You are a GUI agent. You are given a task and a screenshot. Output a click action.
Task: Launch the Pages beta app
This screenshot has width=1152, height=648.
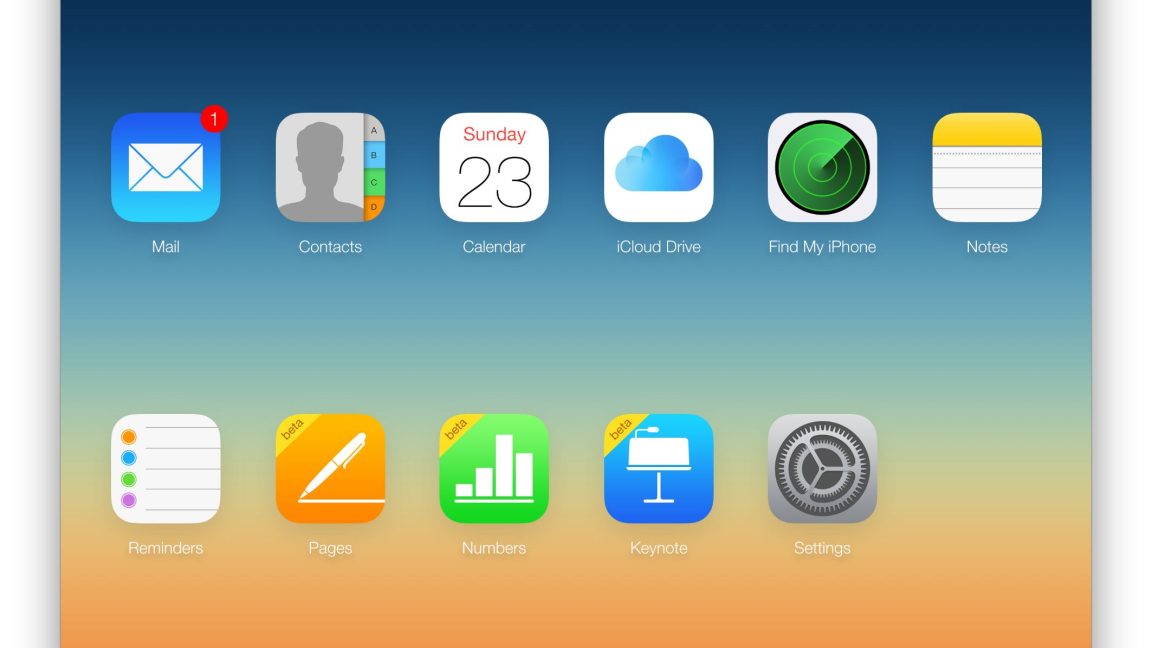tap(330, 468)
